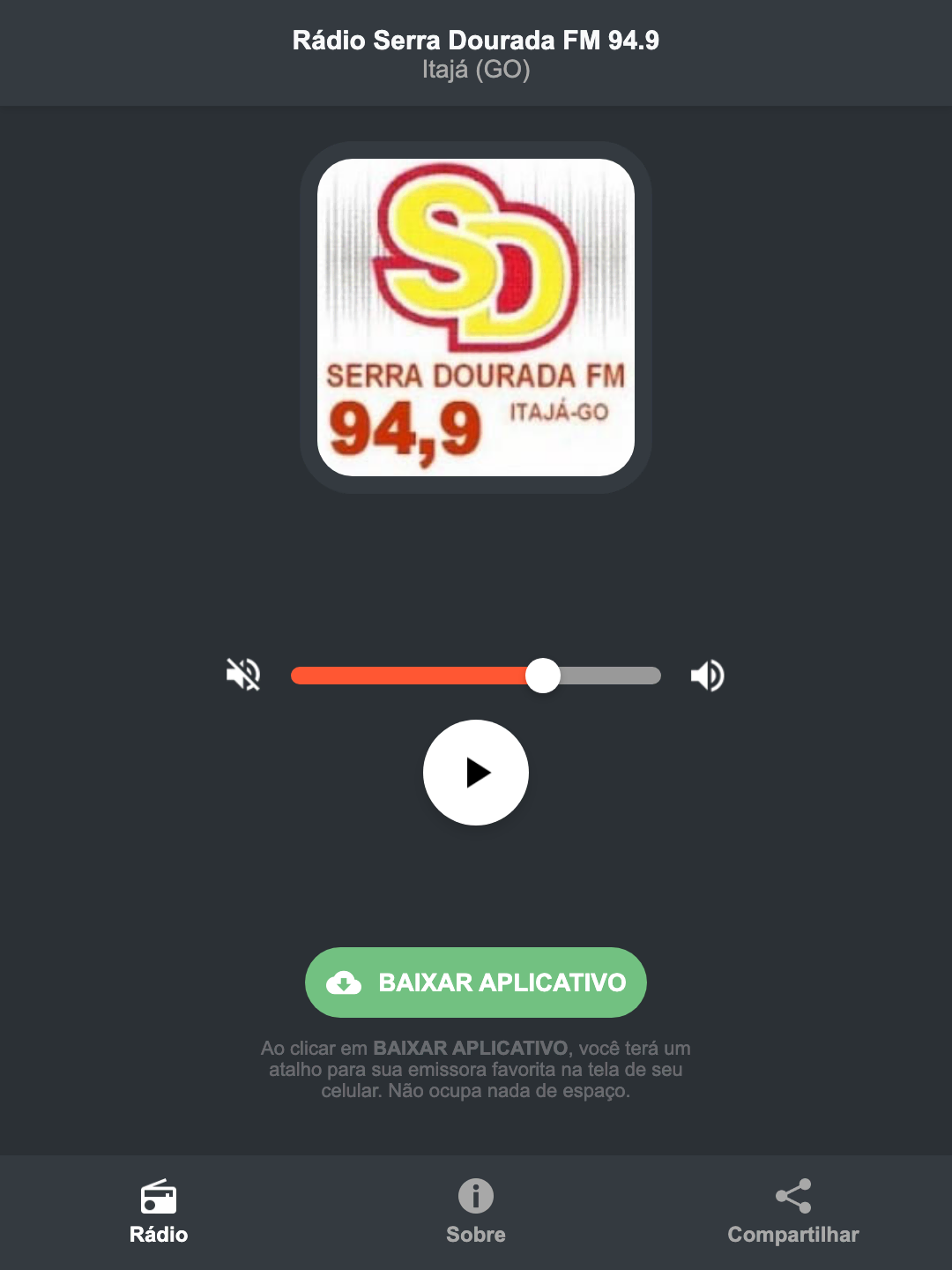This screenshot has width=952, height=1270.
Task: Click the Serra Dourada FM 94,9 artwork
Action: click(x=475, y=313)
